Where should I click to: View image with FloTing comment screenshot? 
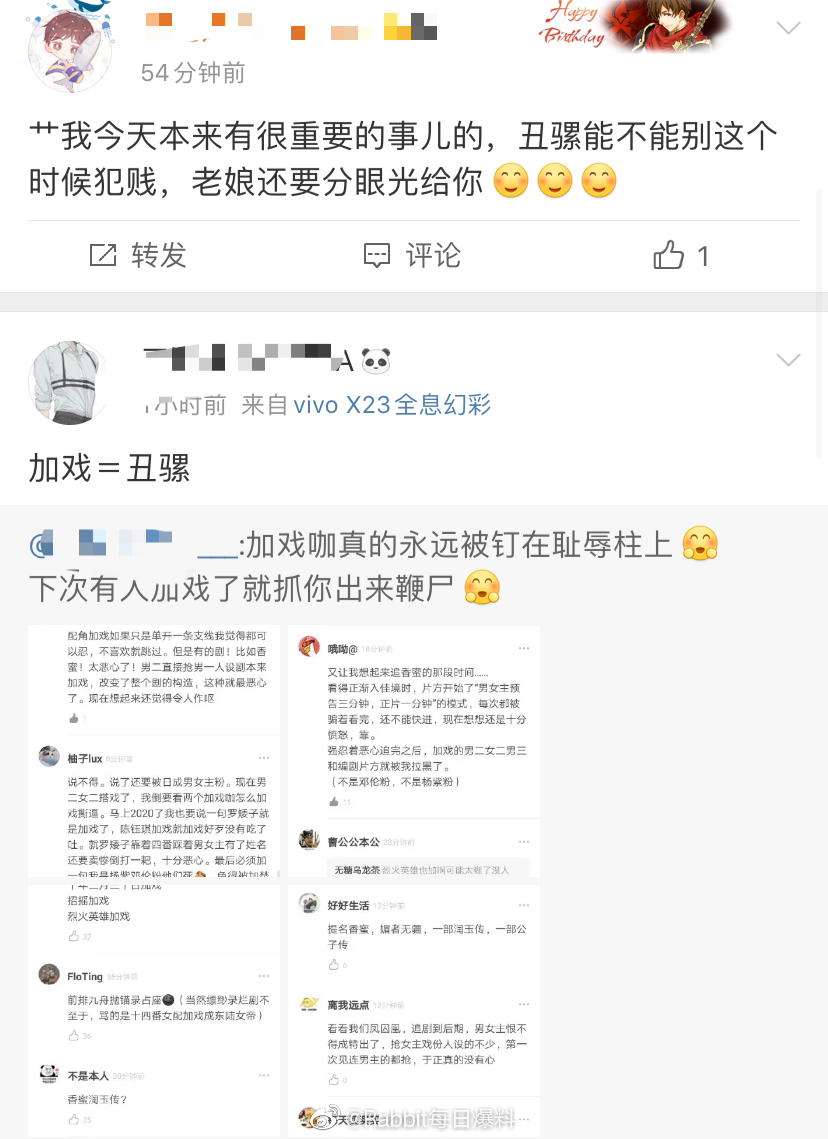154,1010
